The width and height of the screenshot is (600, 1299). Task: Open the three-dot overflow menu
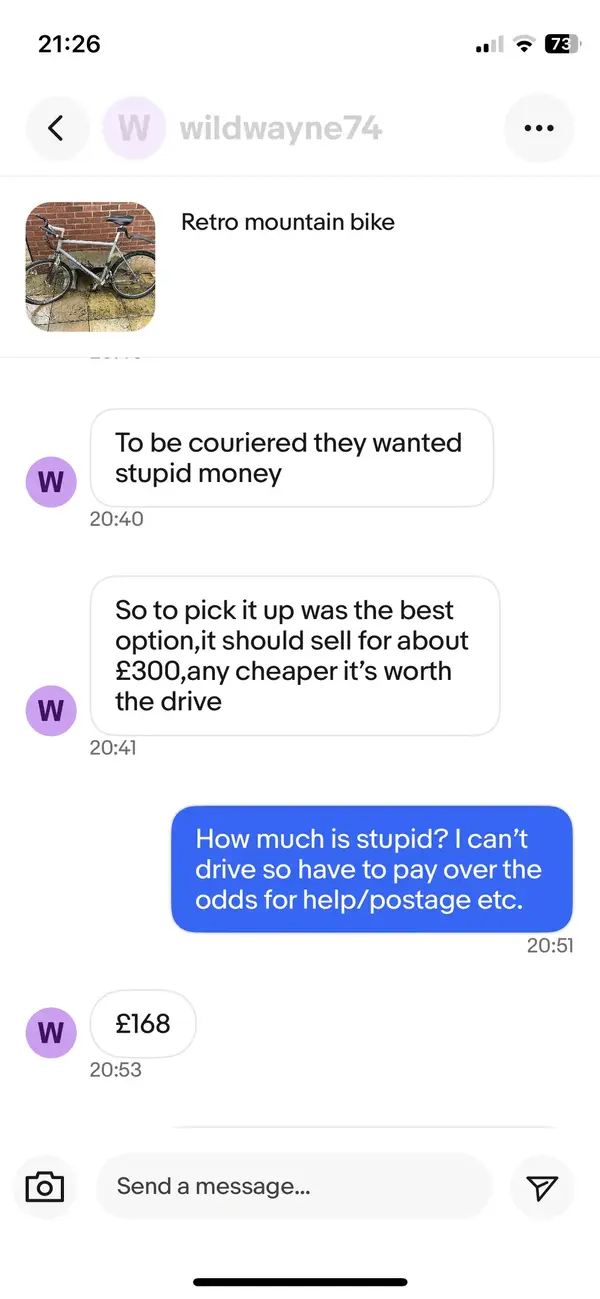point(539,128)
